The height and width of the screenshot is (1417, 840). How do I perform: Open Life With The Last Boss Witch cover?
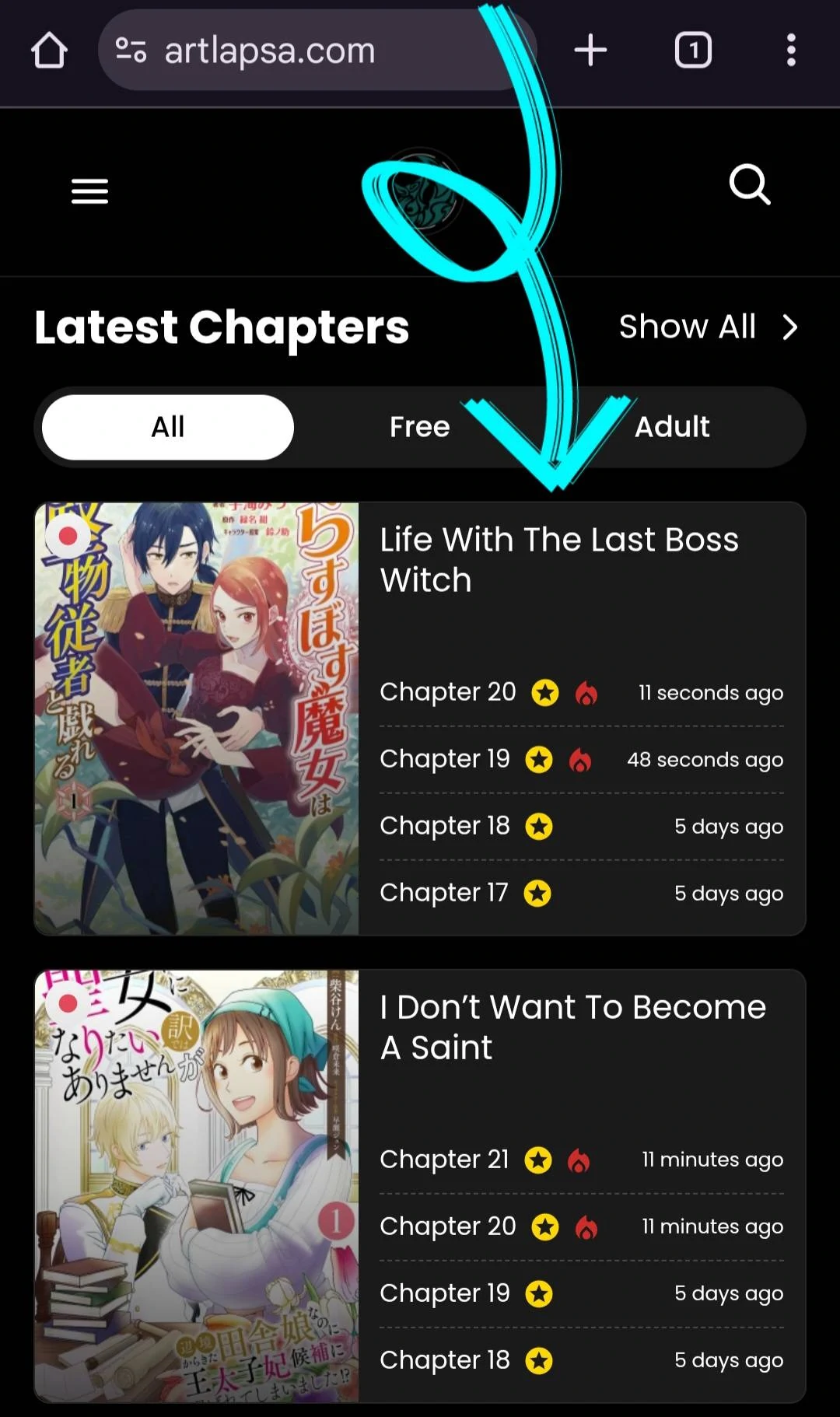(x=197, y=718)
